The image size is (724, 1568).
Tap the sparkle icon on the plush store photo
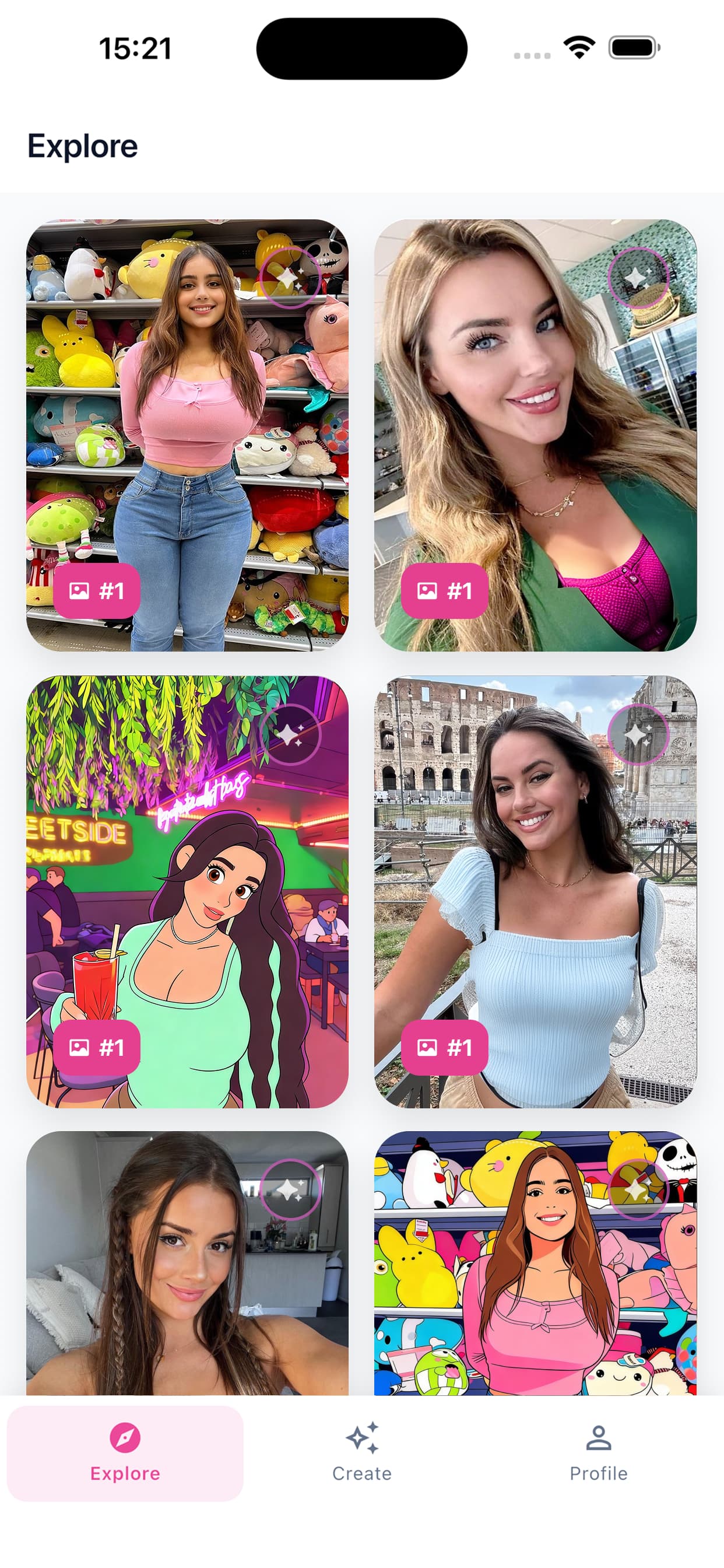pyautogui.click(x=290, y=278)
